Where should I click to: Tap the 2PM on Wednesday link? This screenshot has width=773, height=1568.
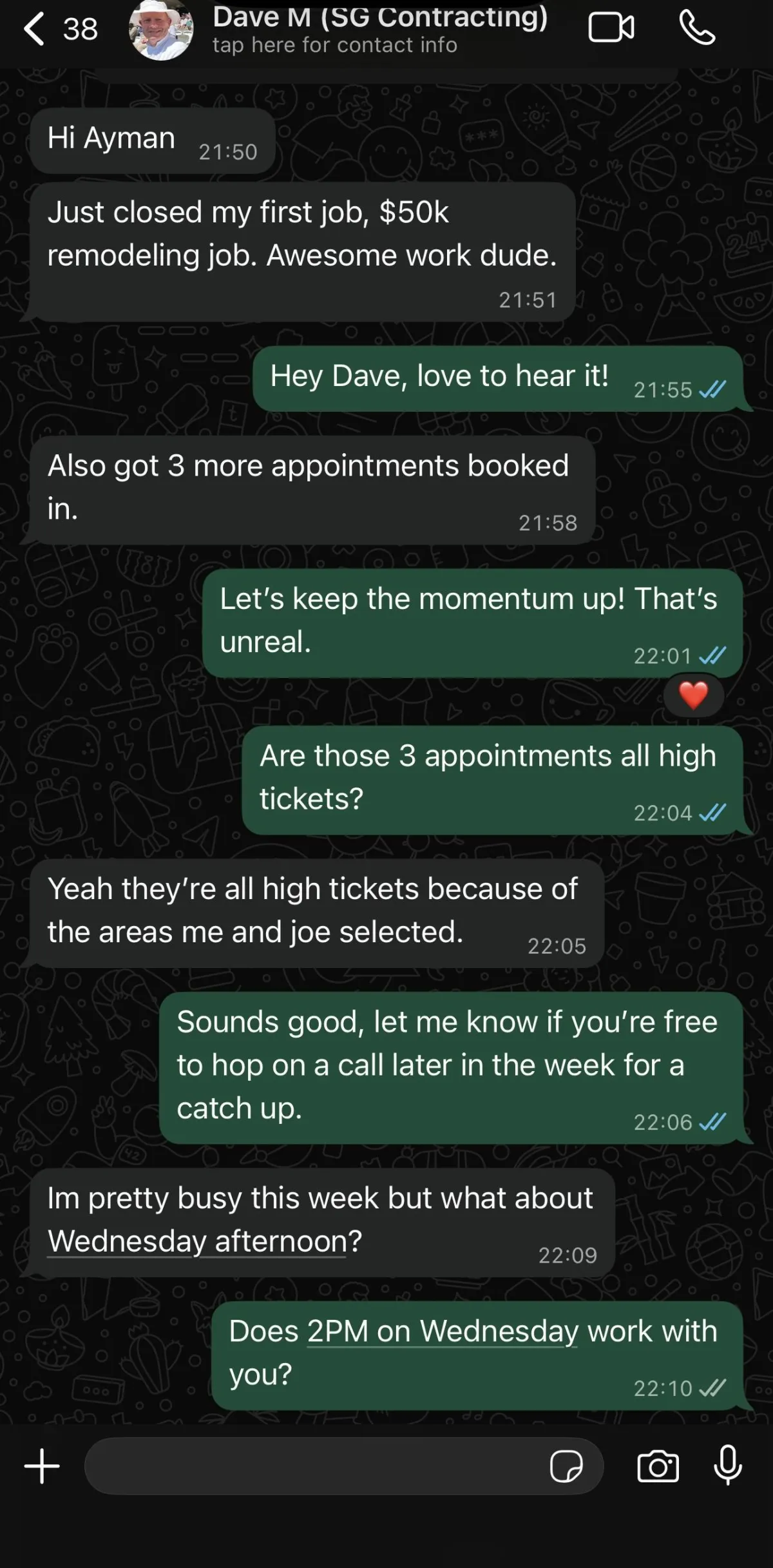(442, 1331)
